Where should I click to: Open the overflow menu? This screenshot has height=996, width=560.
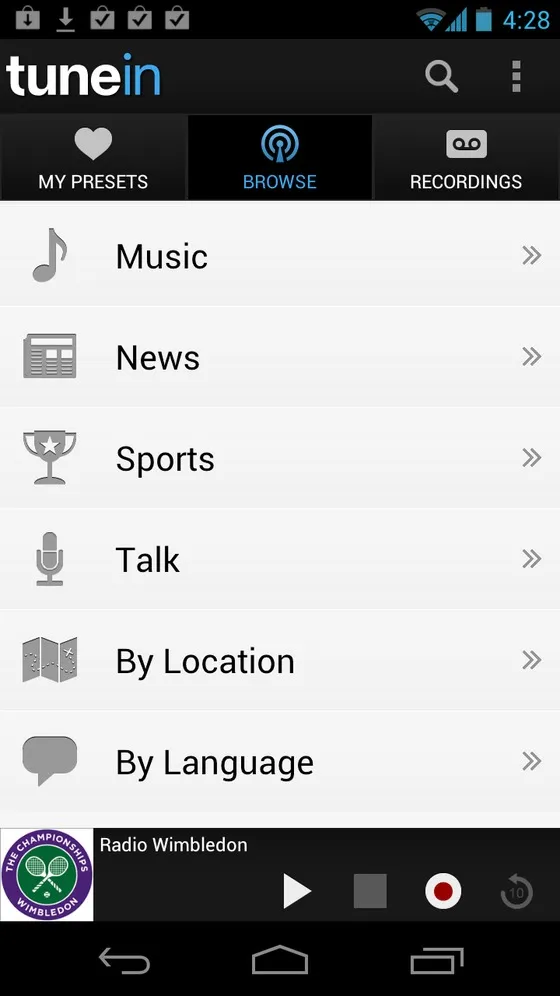click(x=516, y=77)
